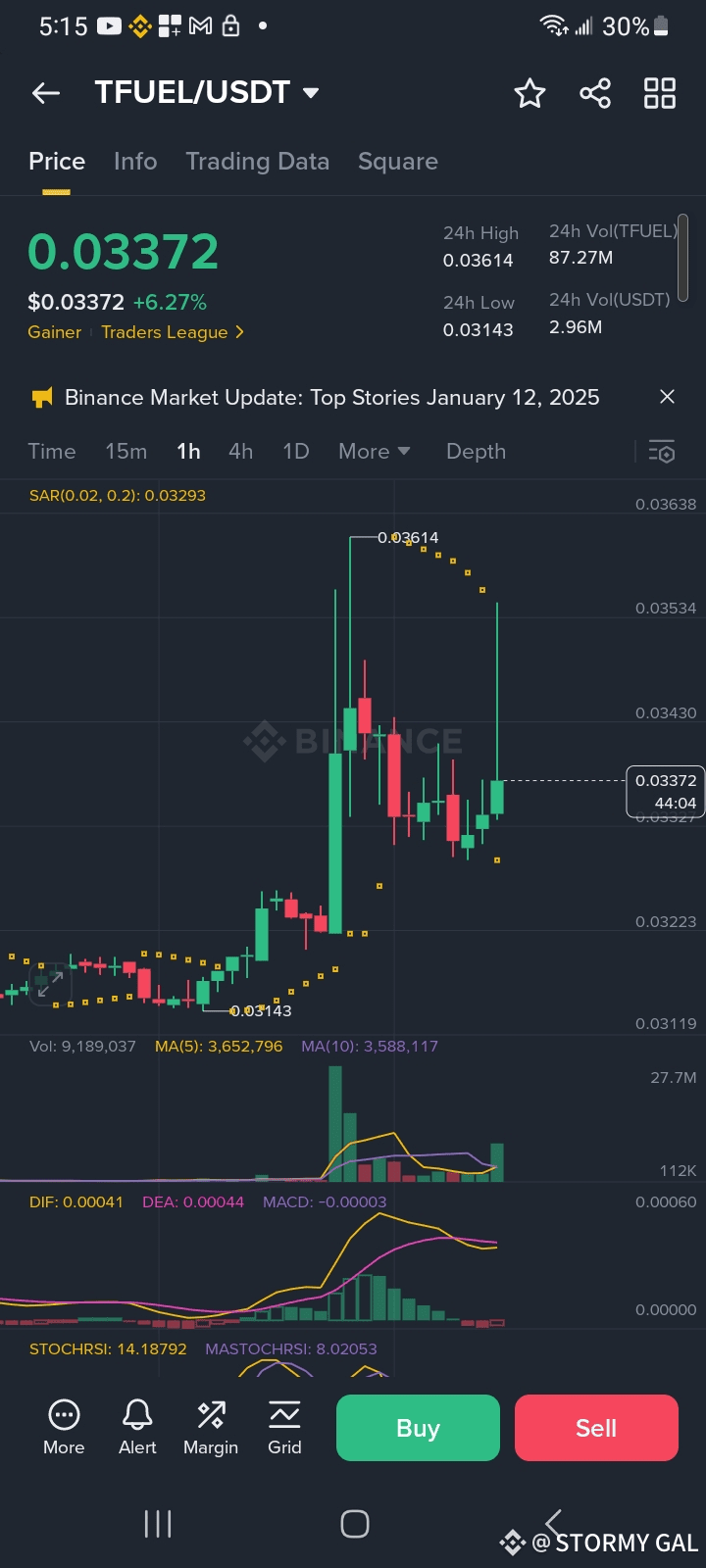Expand the chart to full screen

[49, 983]
